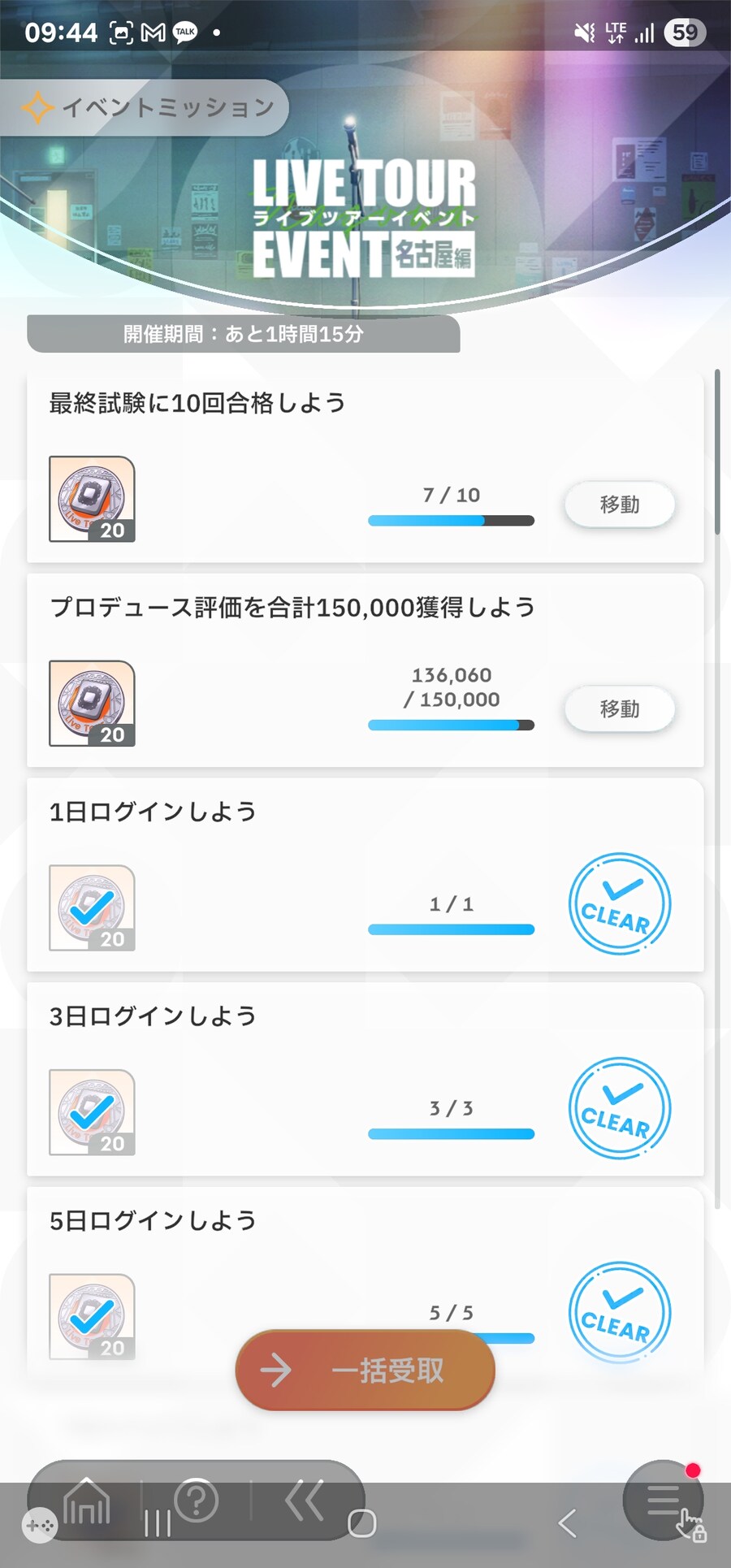Tap the CLEAR stamp on 3日ログイン mission
The width and height of the screenshot is (731, 1568).
(619, 1109)
